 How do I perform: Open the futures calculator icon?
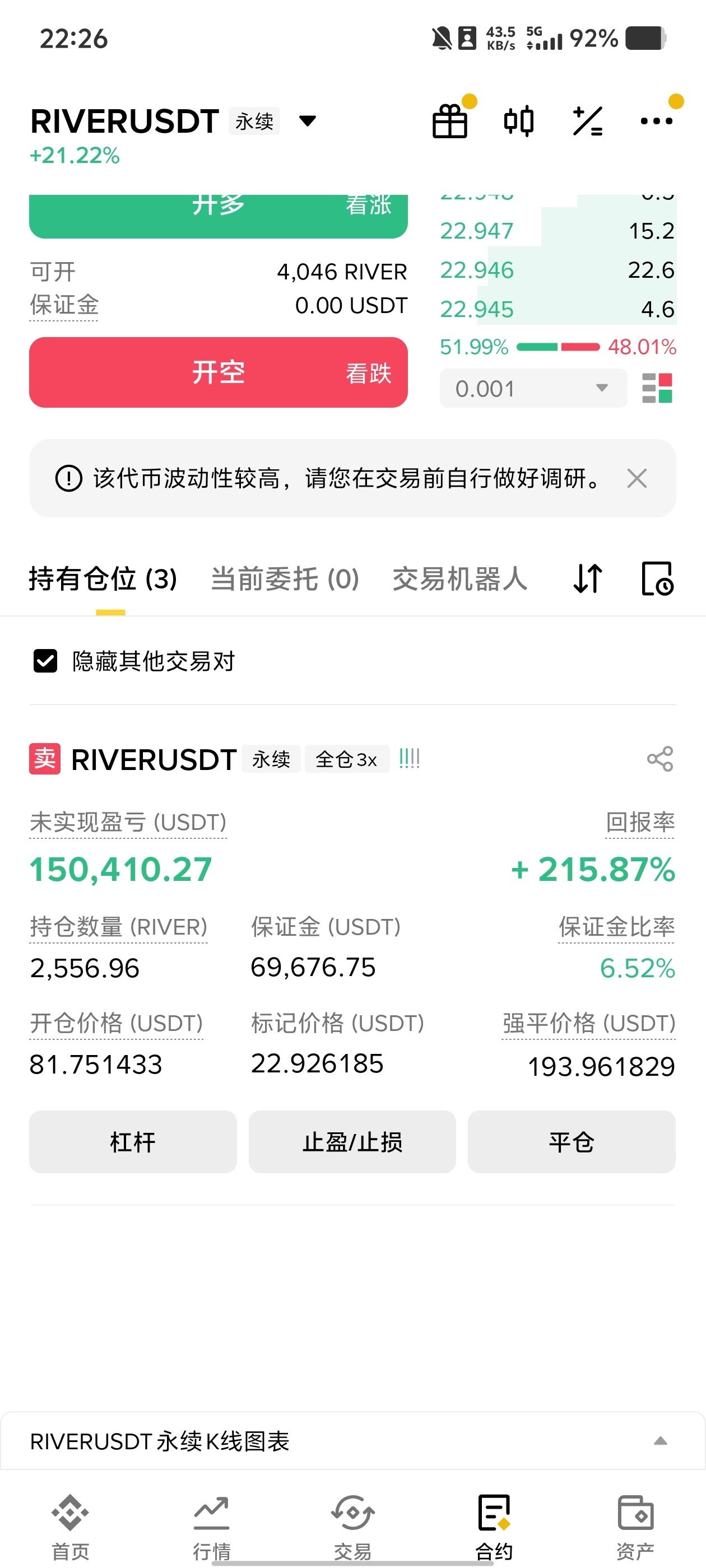coord(588,120)
